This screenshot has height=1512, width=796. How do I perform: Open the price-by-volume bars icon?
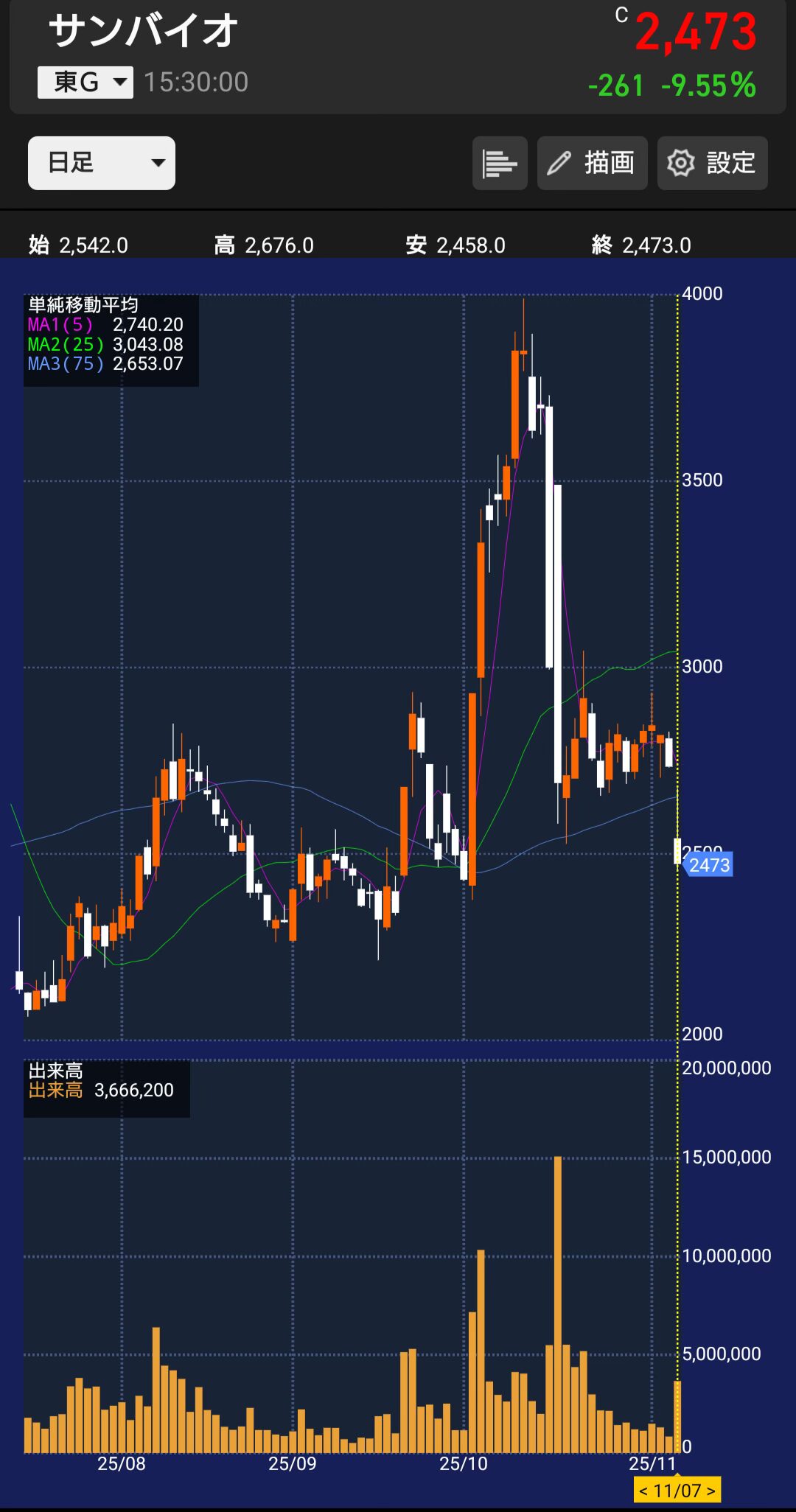point(500,163)
